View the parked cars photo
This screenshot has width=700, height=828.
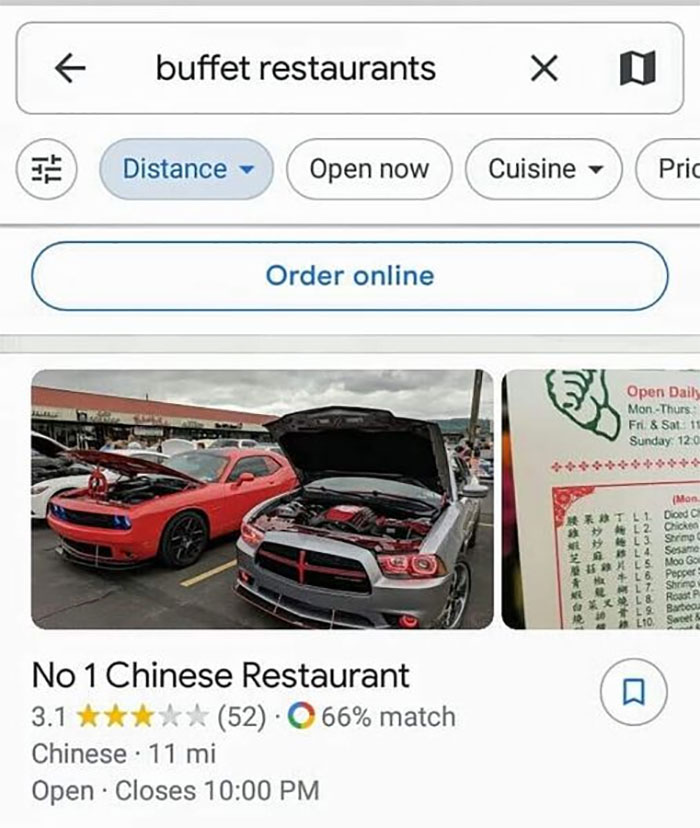click(x=262, y=499)
